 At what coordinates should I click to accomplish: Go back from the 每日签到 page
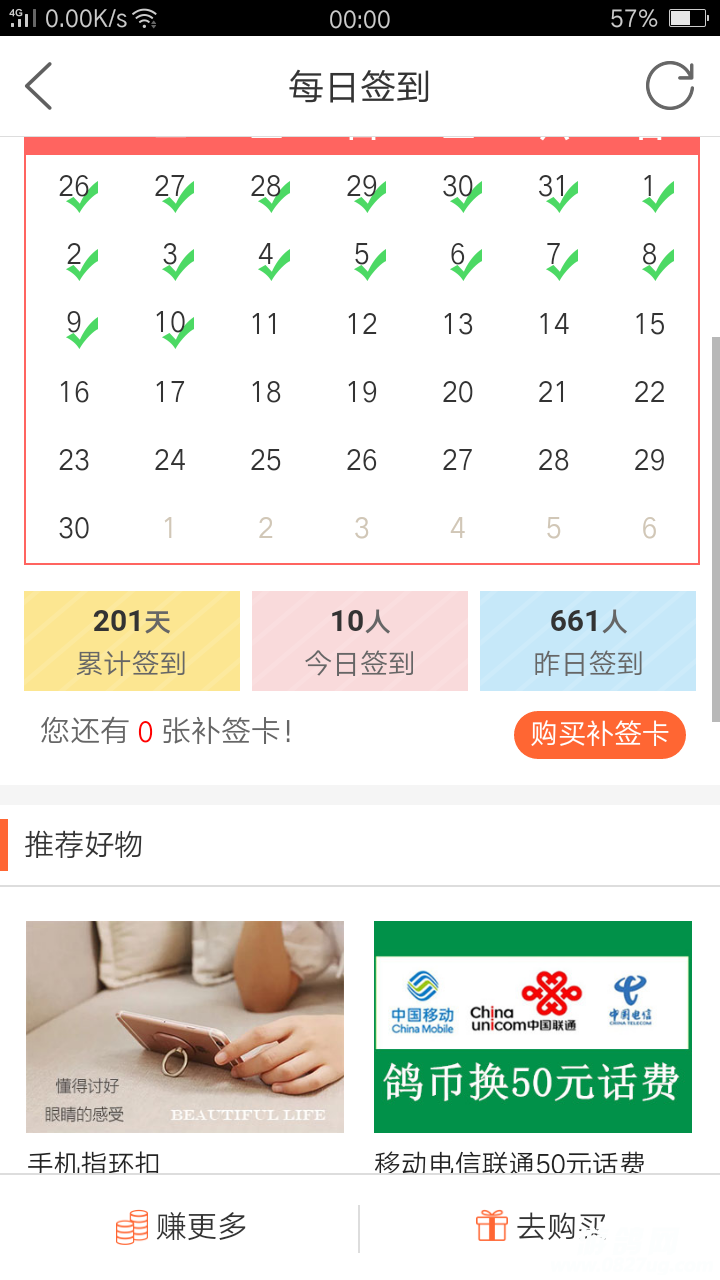pyautogui.click(x=40, y=86)
